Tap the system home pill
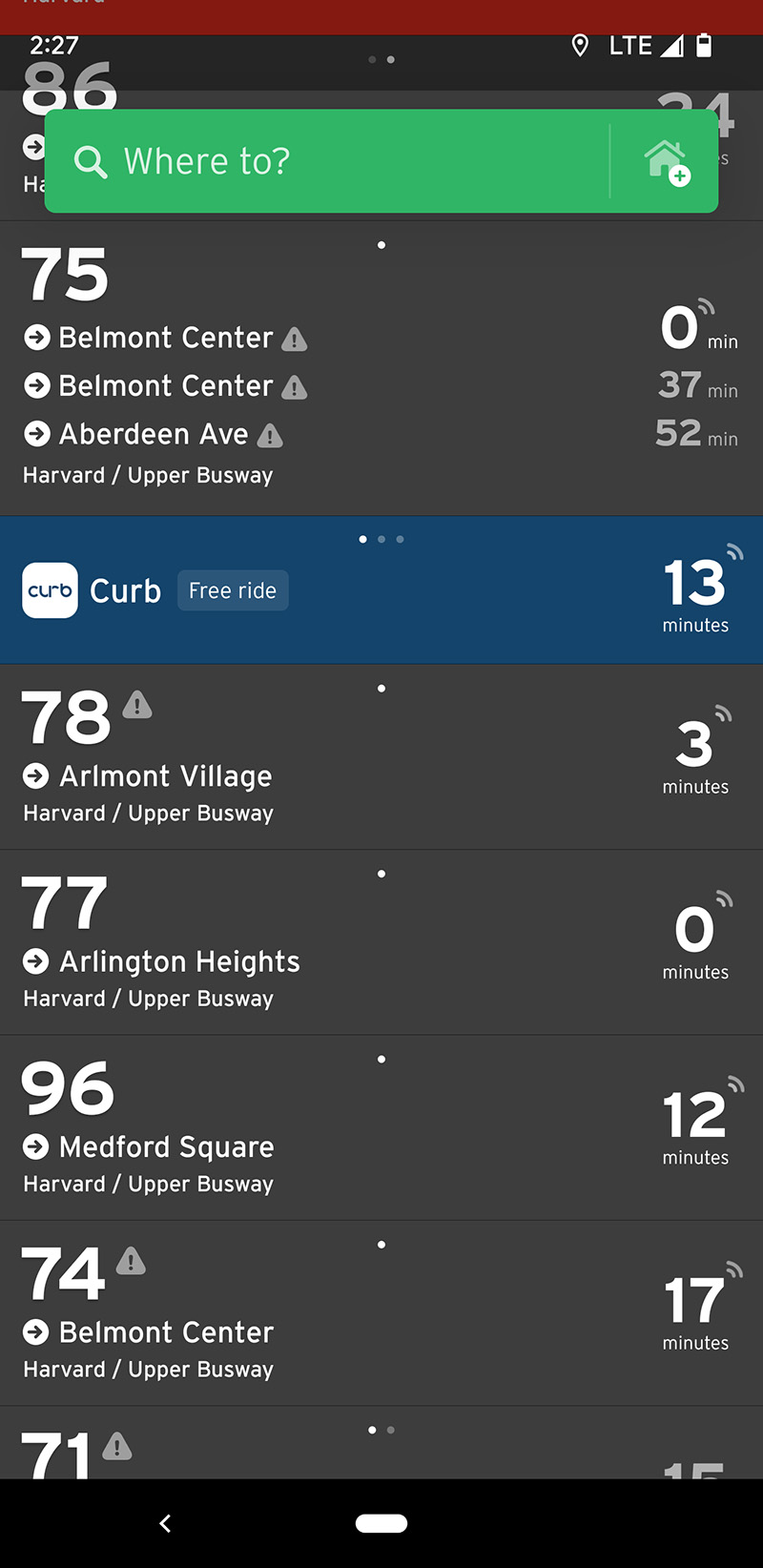Screen dimensions: 763x1568 381,1523
